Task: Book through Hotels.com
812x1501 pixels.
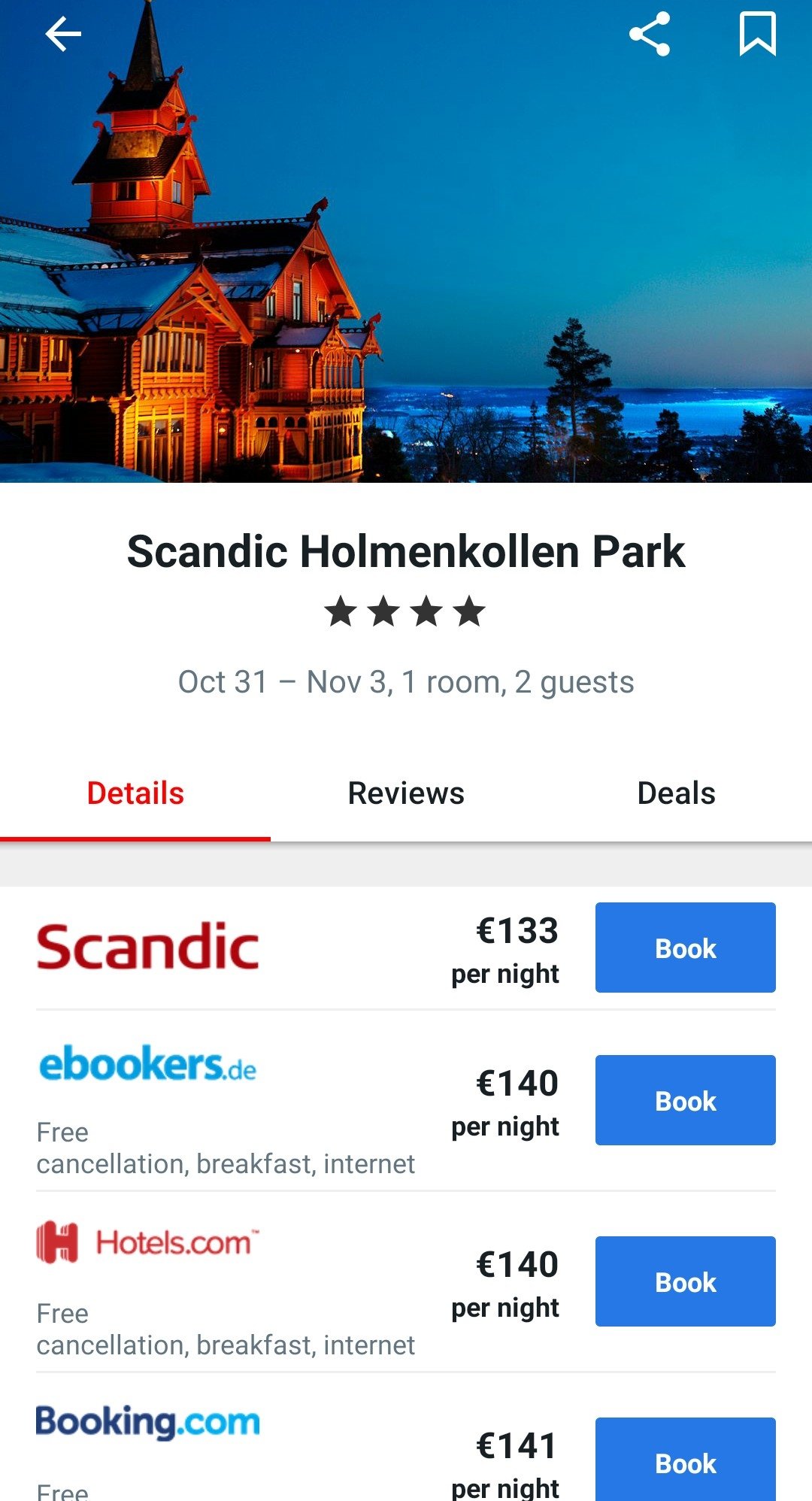Action: 686,1281
